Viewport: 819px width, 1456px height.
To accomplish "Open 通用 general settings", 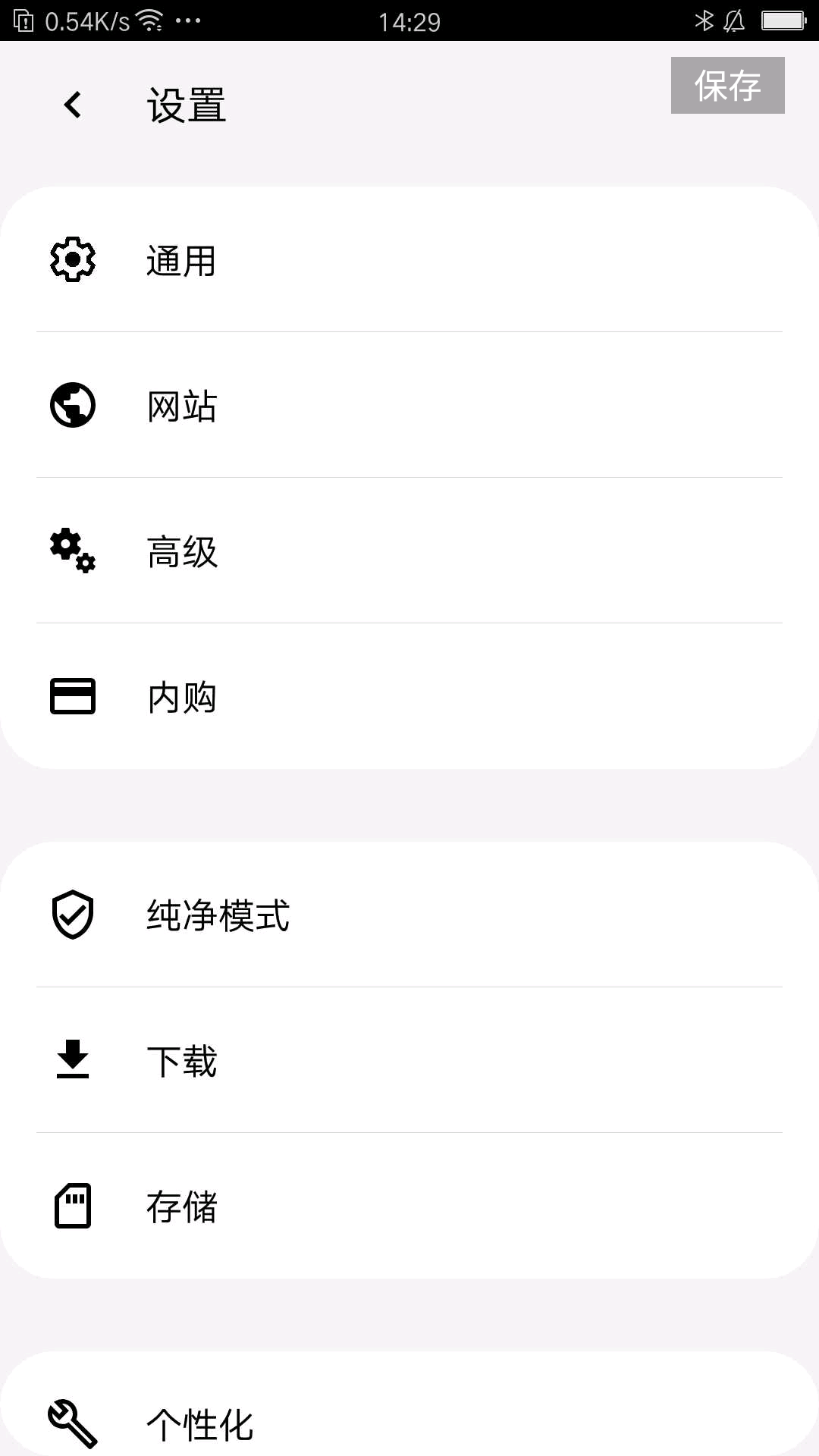I will 409,260.
